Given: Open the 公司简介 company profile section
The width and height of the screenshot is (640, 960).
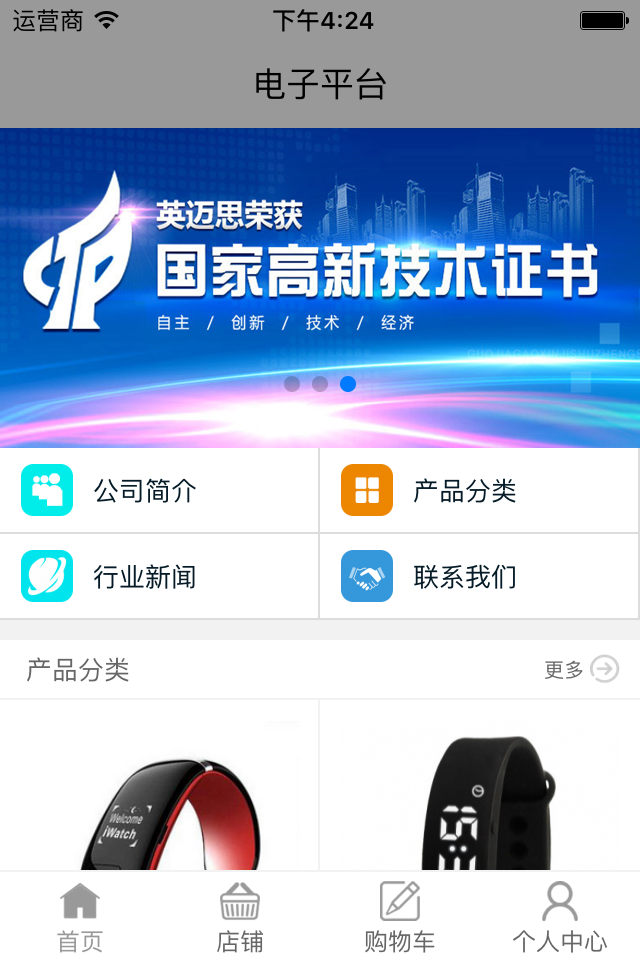Looking at the screenshot, I should pyautogui.click(x=159, y=491).
